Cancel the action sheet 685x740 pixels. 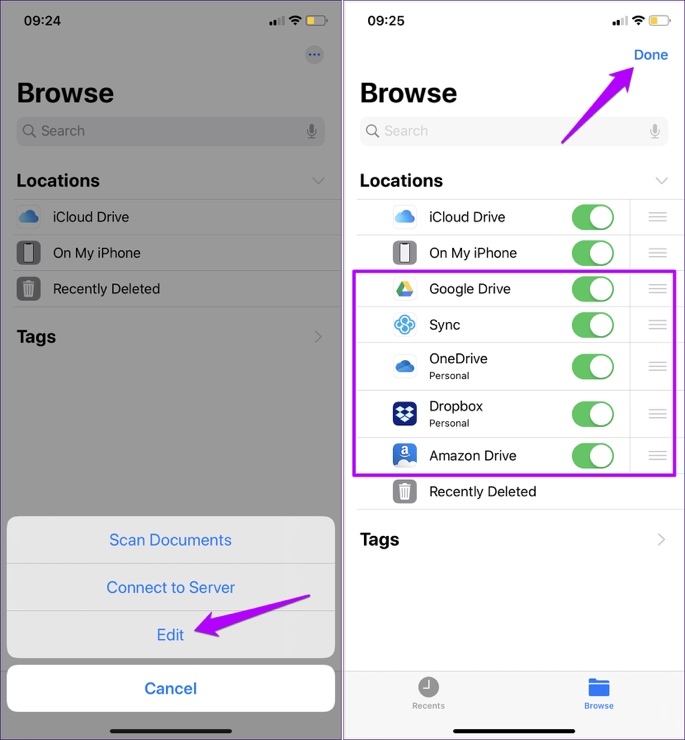170,688
